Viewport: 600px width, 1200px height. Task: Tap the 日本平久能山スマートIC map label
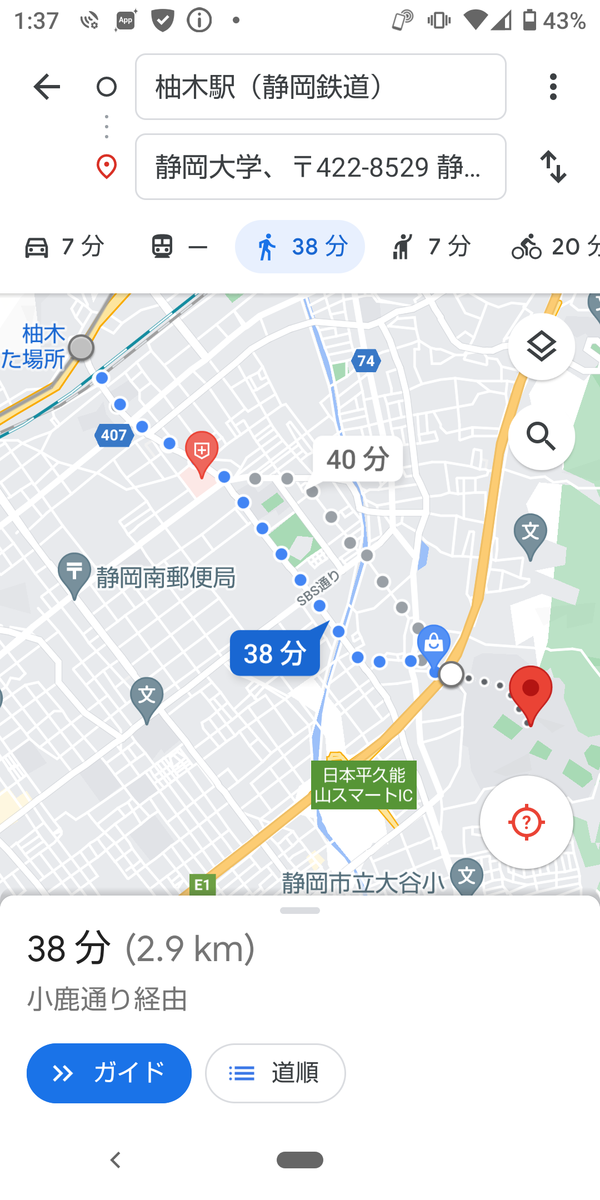pos(363,784)
